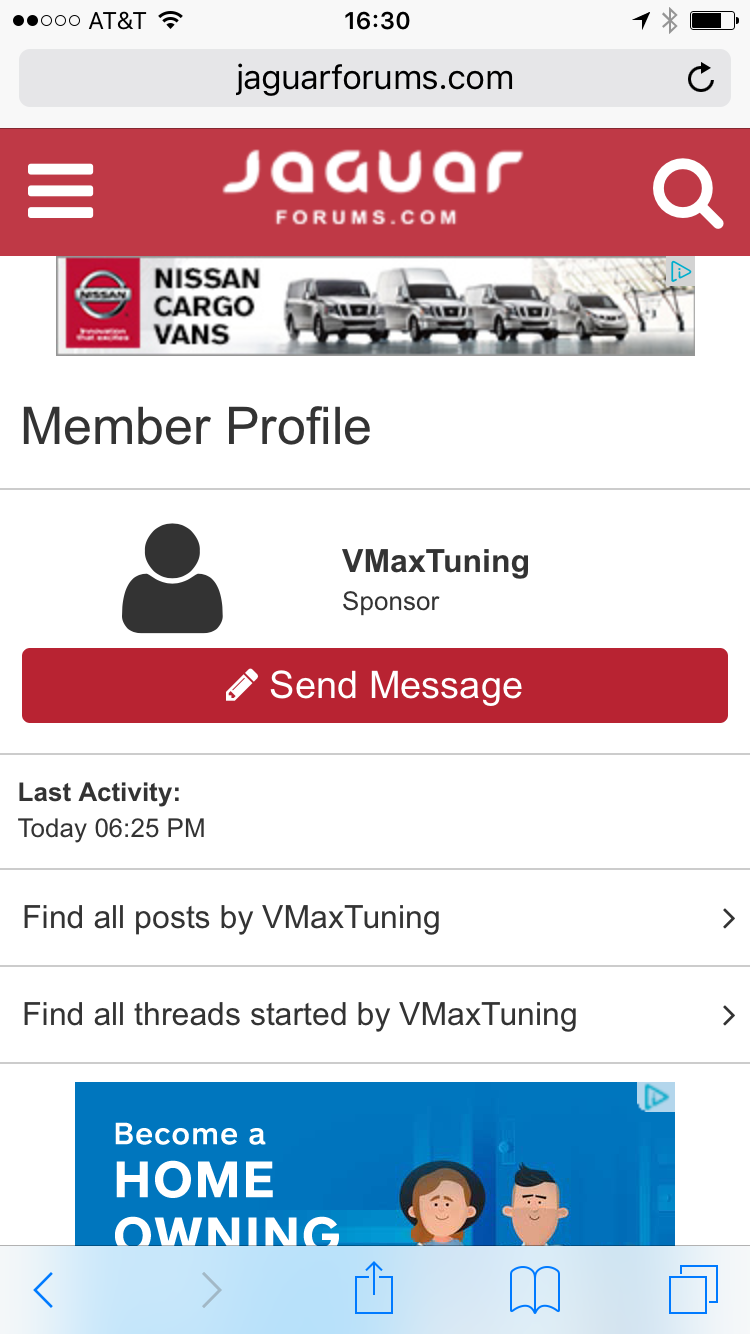Screen dimensions: 750x1334
Task: Open the hamburger menu
Action: (x=60, y=191)
